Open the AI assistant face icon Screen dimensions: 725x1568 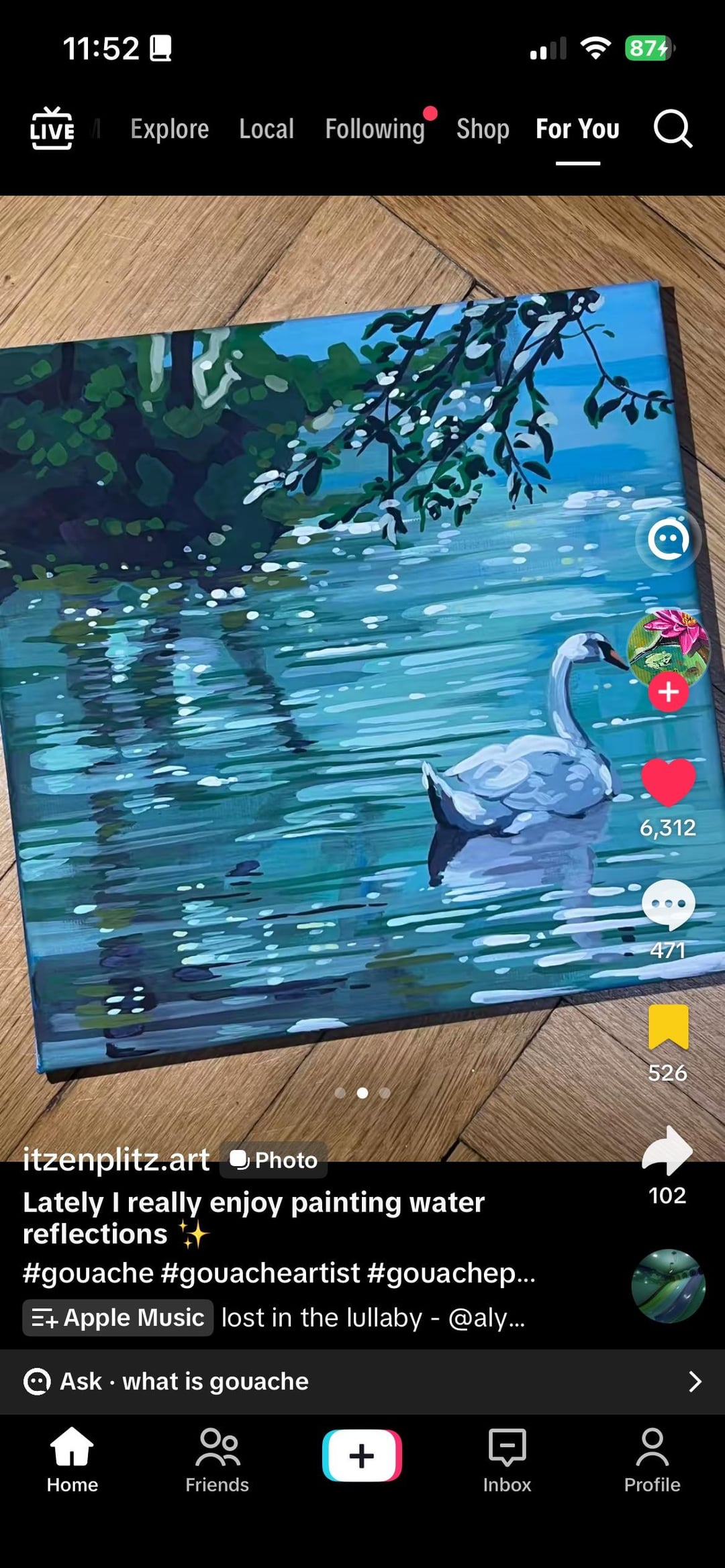(x=668, y=539)
